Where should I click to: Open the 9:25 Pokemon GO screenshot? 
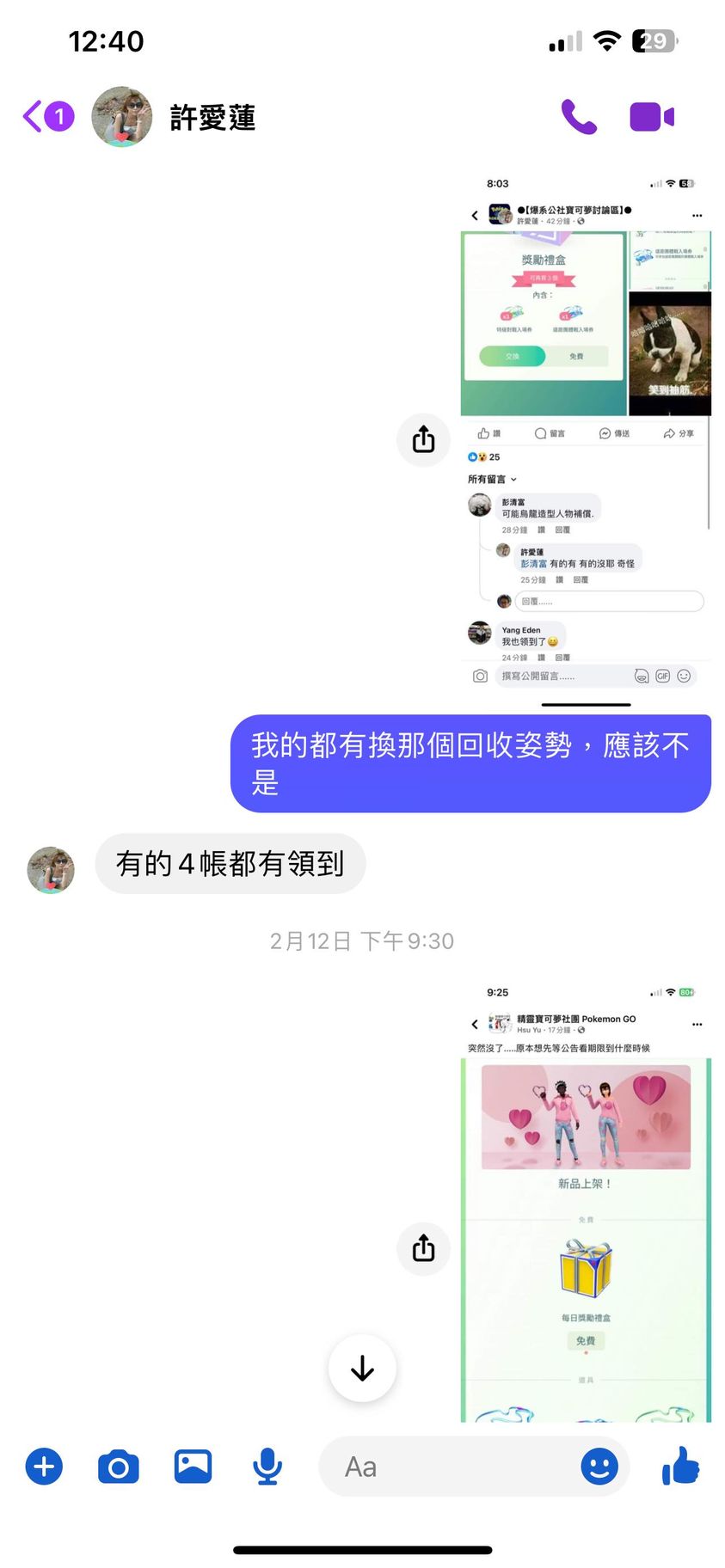[x=586, y=1204]
